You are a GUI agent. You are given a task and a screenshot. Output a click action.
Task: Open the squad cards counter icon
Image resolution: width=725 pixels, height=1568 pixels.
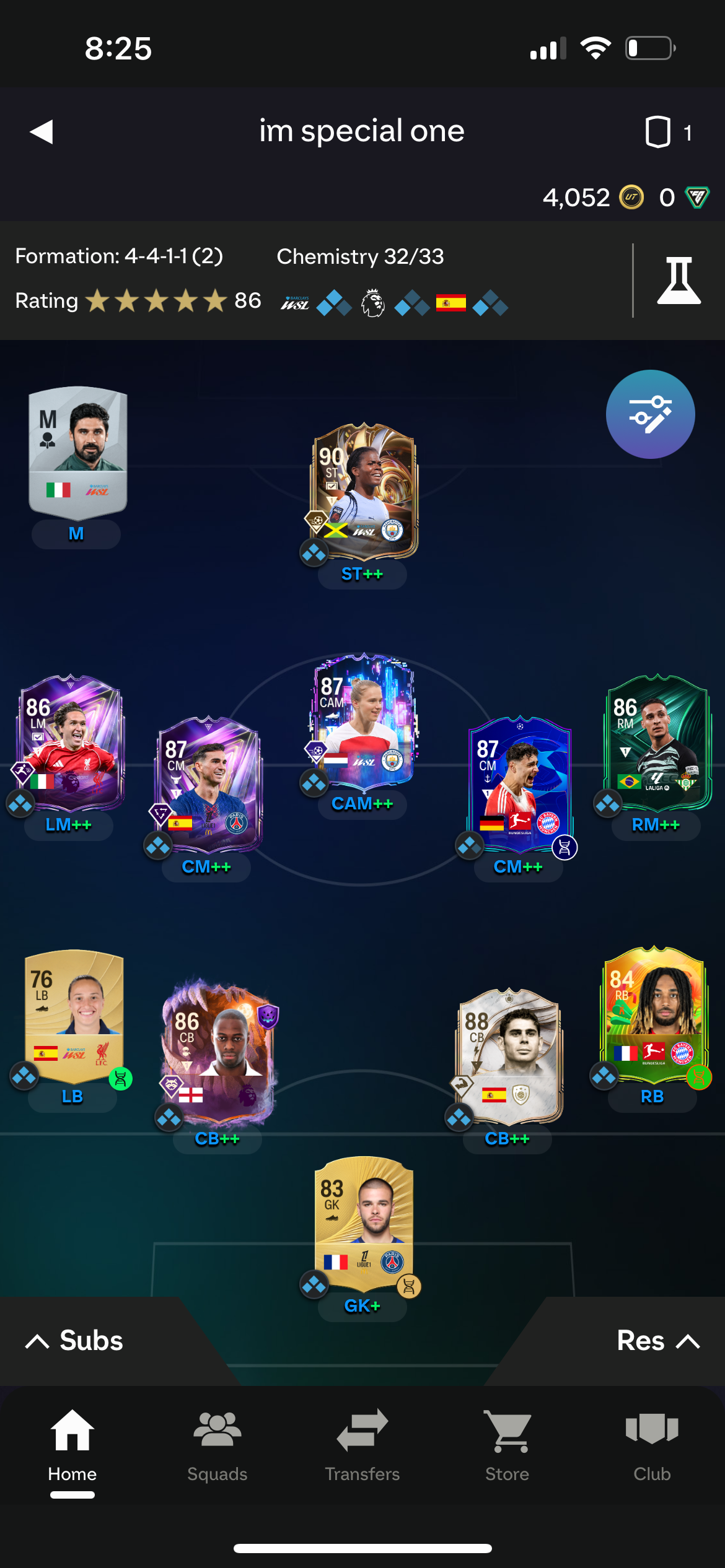click(658, 132)
